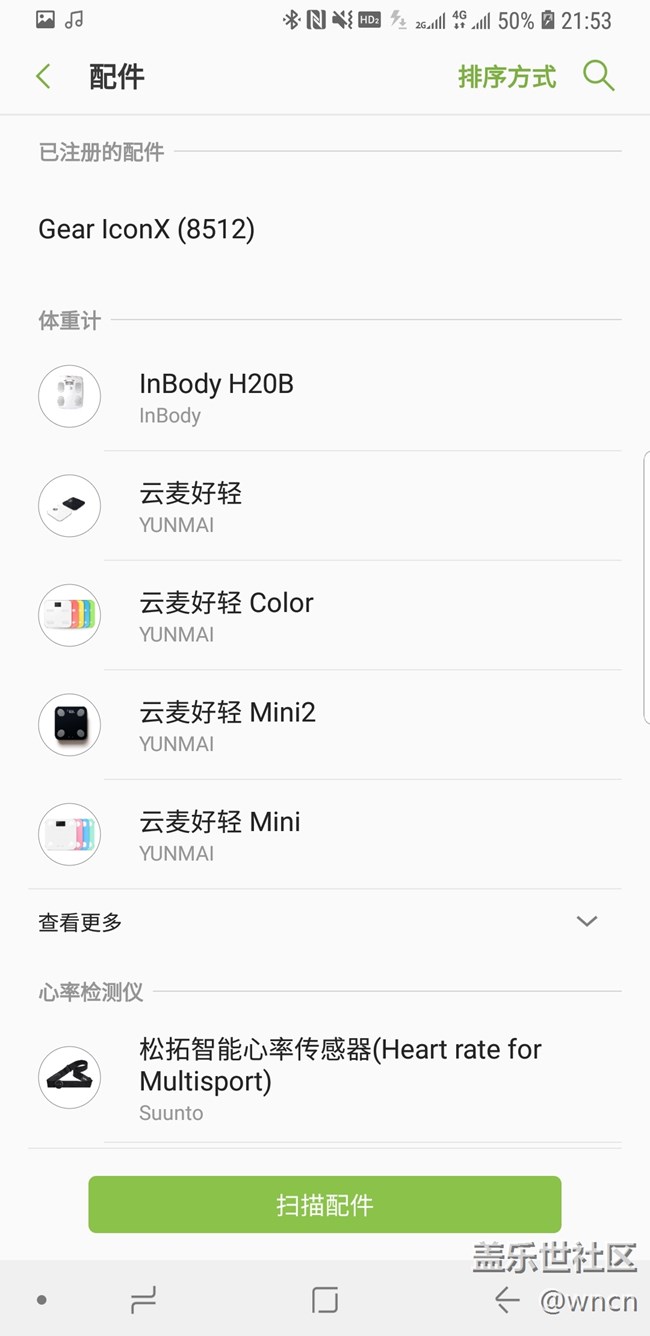Open the 排序方式 sort options
Viewport: 650px width, 1336px height.
[x=507, y=77]
